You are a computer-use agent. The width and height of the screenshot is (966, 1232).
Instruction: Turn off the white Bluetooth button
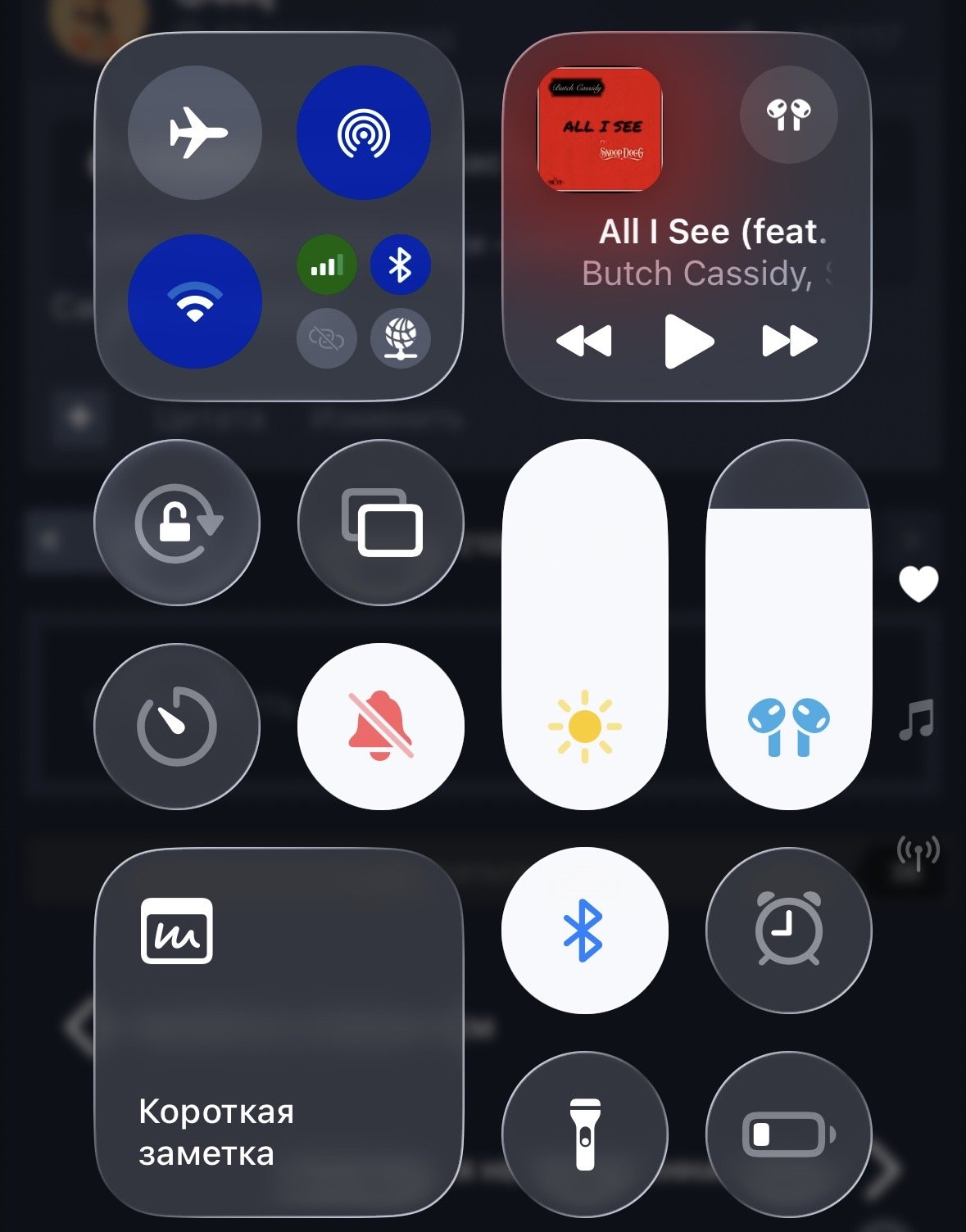pyautogui.click(x=585, y=931)
